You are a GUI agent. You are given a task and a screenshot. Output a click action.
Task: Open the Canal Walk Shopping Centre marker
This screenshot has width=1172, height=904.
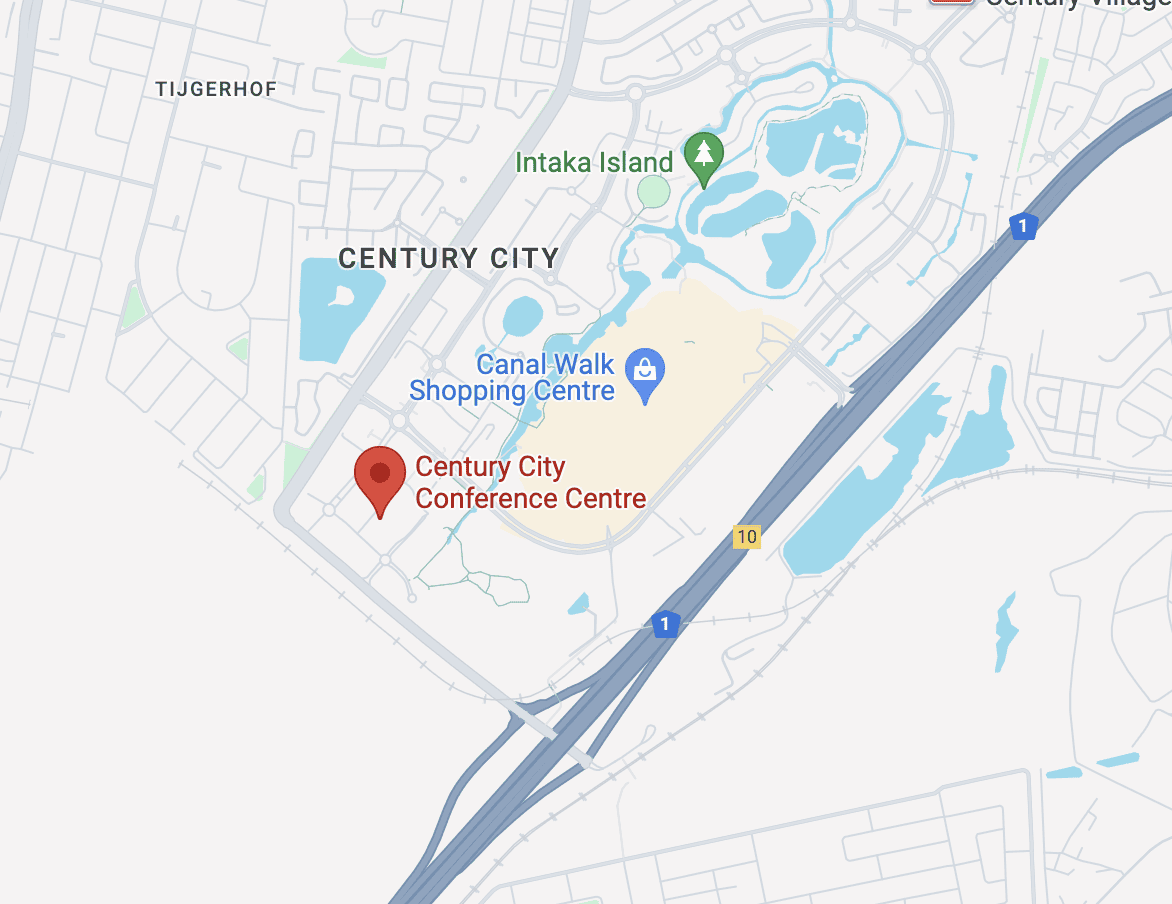point(645,373)
